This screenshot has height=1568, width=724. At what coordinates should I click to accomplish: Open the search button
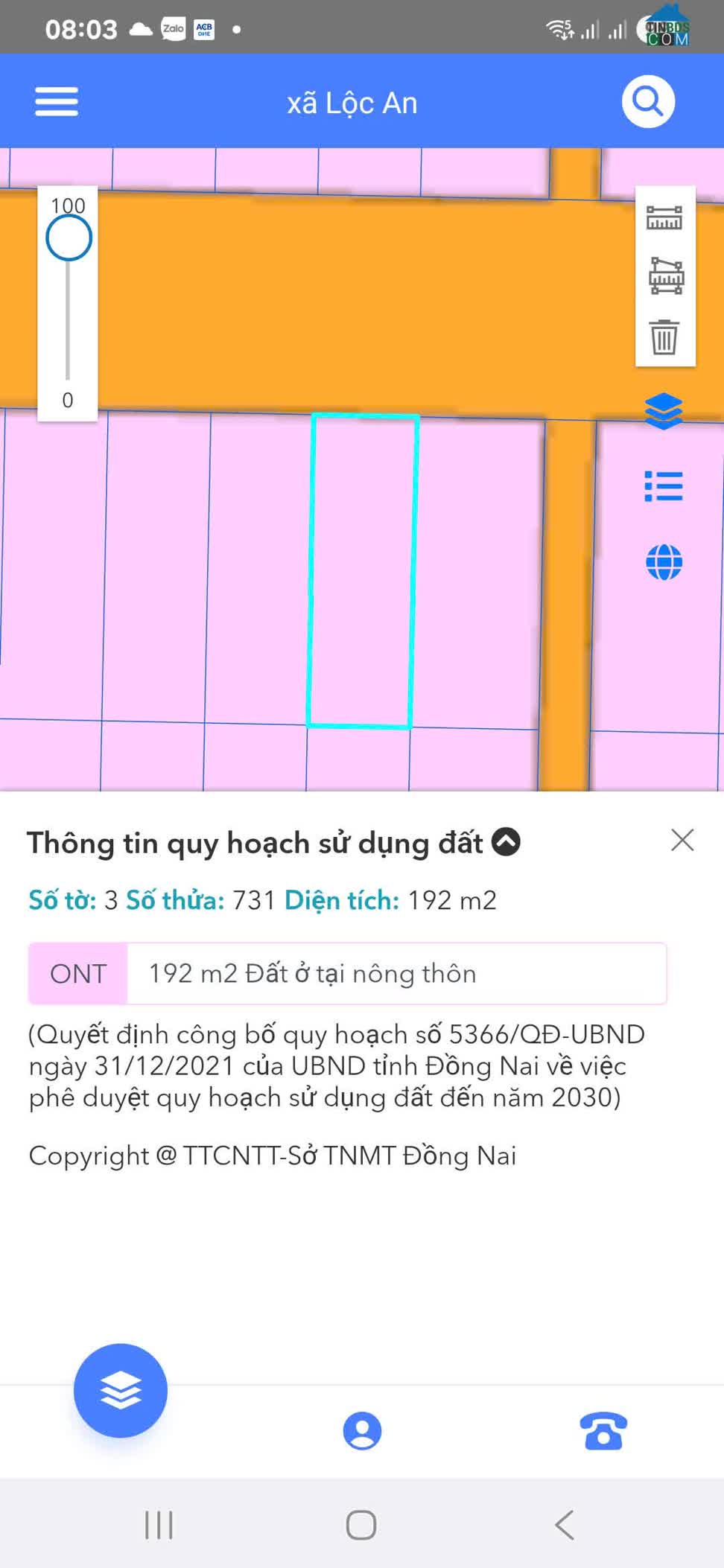click(648, 101)
